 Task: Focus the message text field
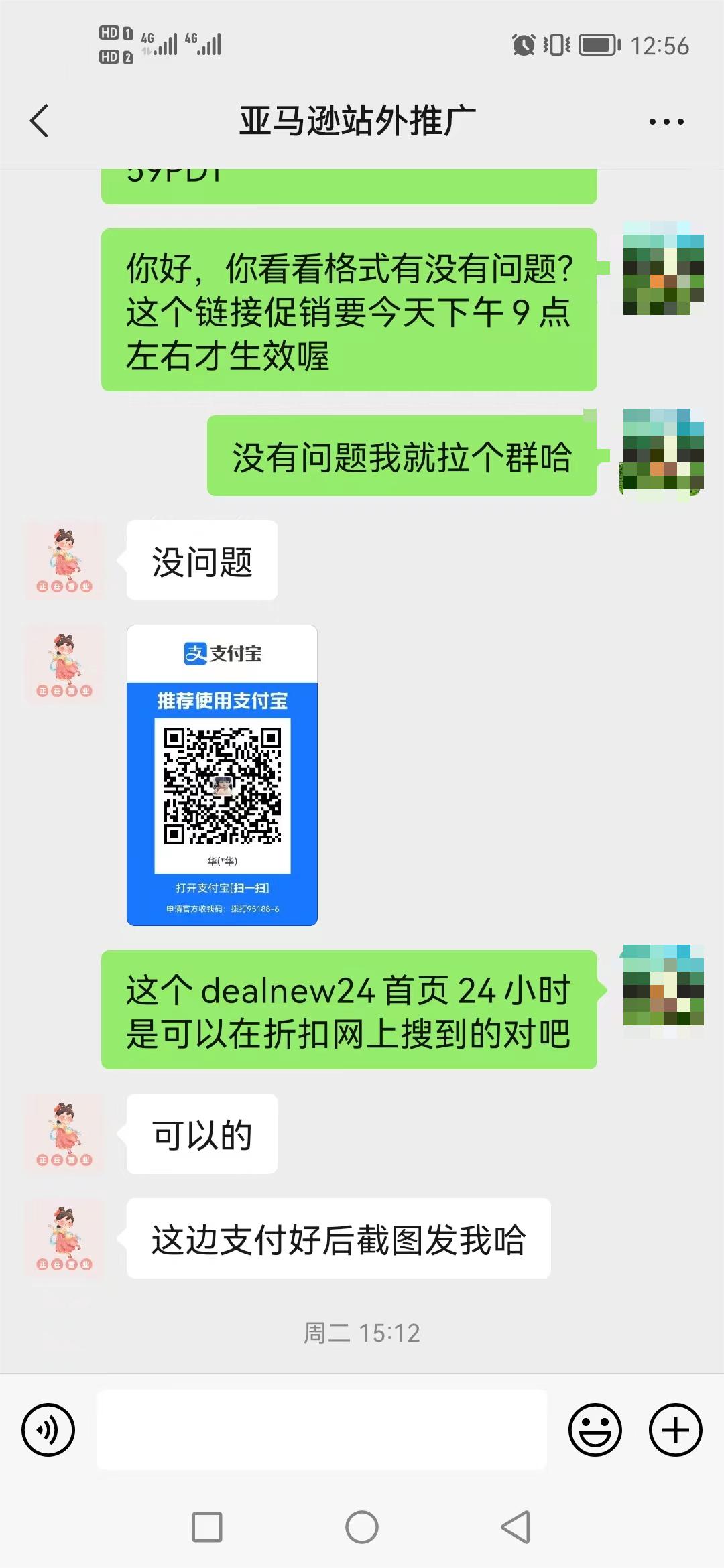(322, 1430)
